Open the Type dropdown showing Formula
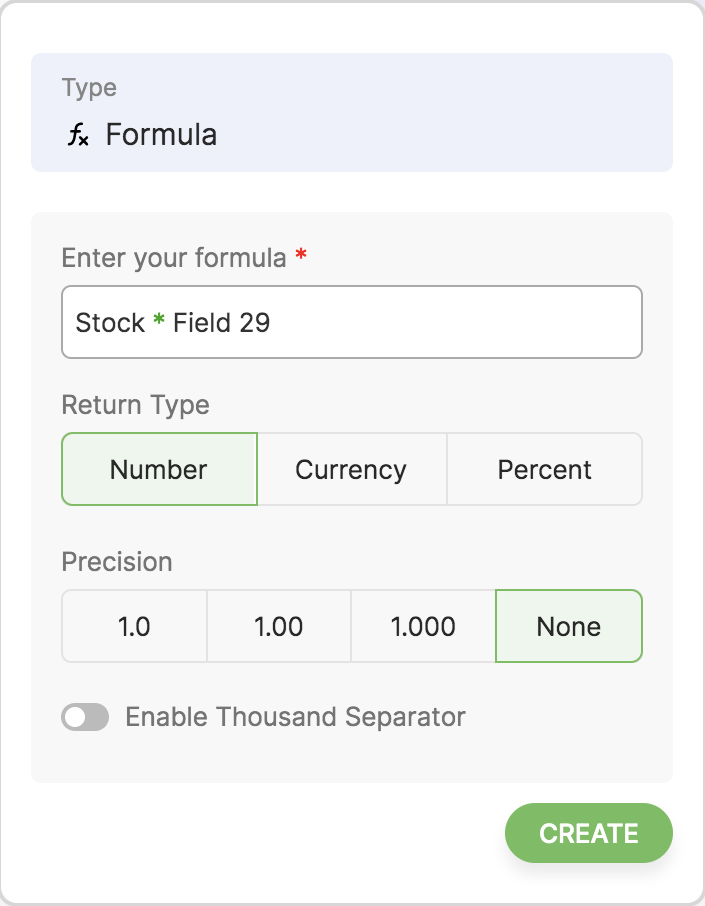Screen dimensions: 705x906 click(351, 113)
